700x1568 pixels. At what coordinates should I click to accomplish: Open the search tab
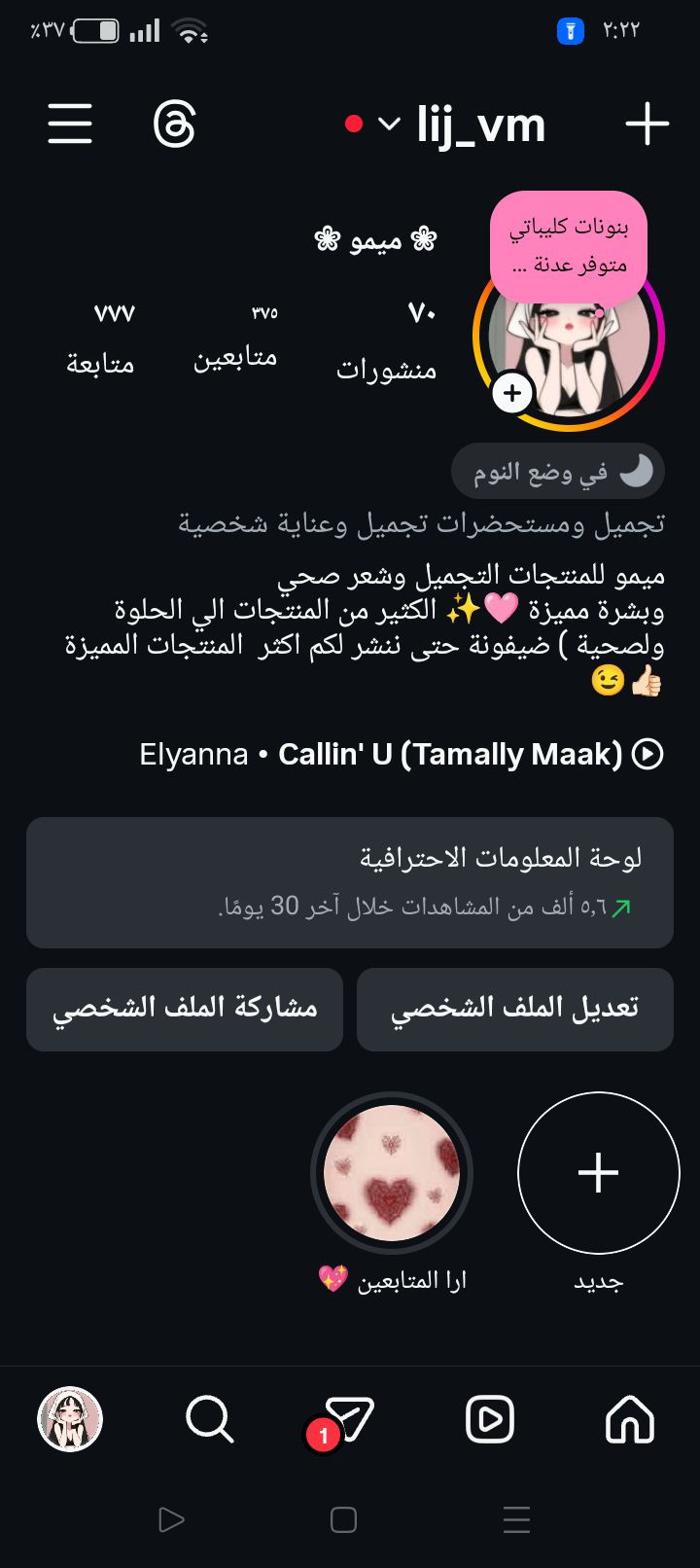pos(210,1420)
